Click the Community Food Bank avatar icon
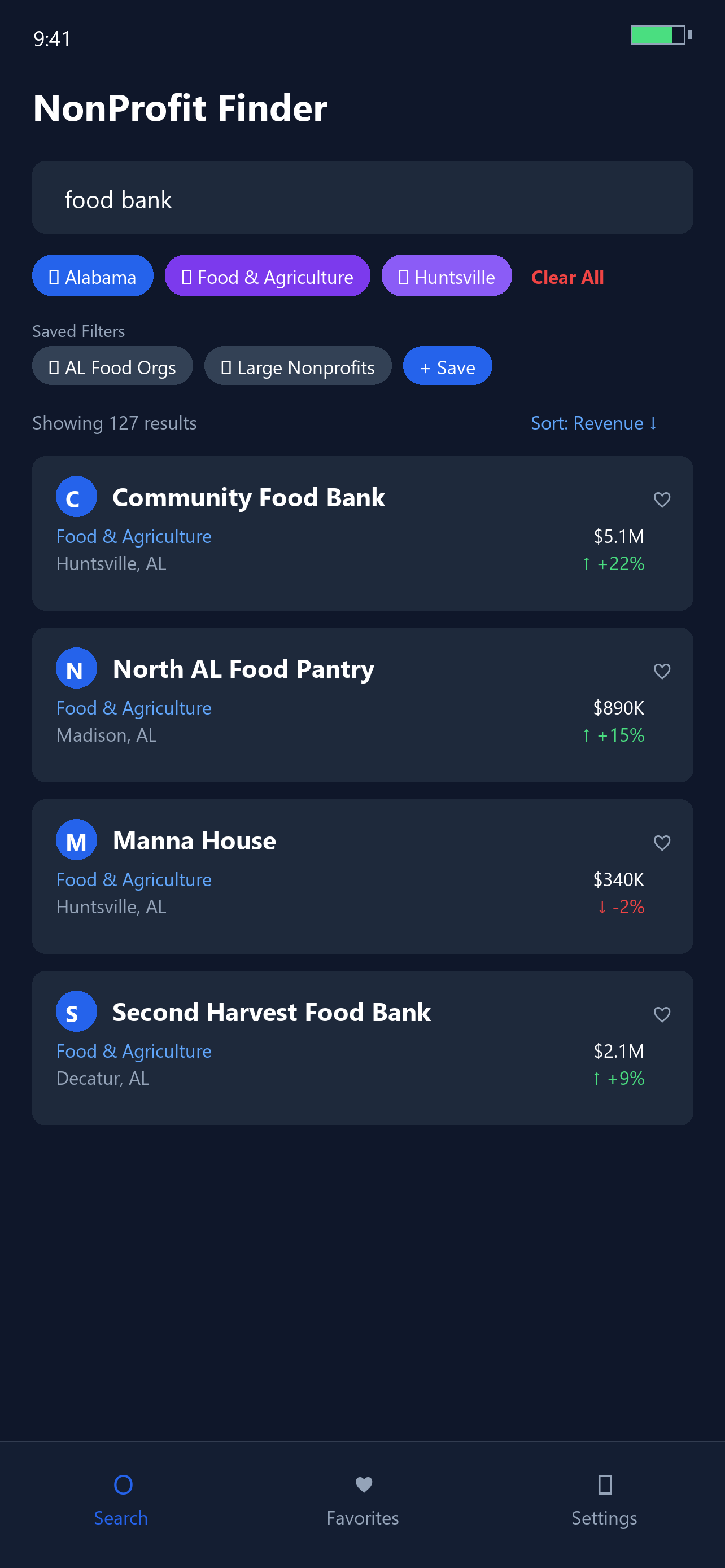Image resolution: width=725 pixels, height=1568 pixels. [76, 496]
